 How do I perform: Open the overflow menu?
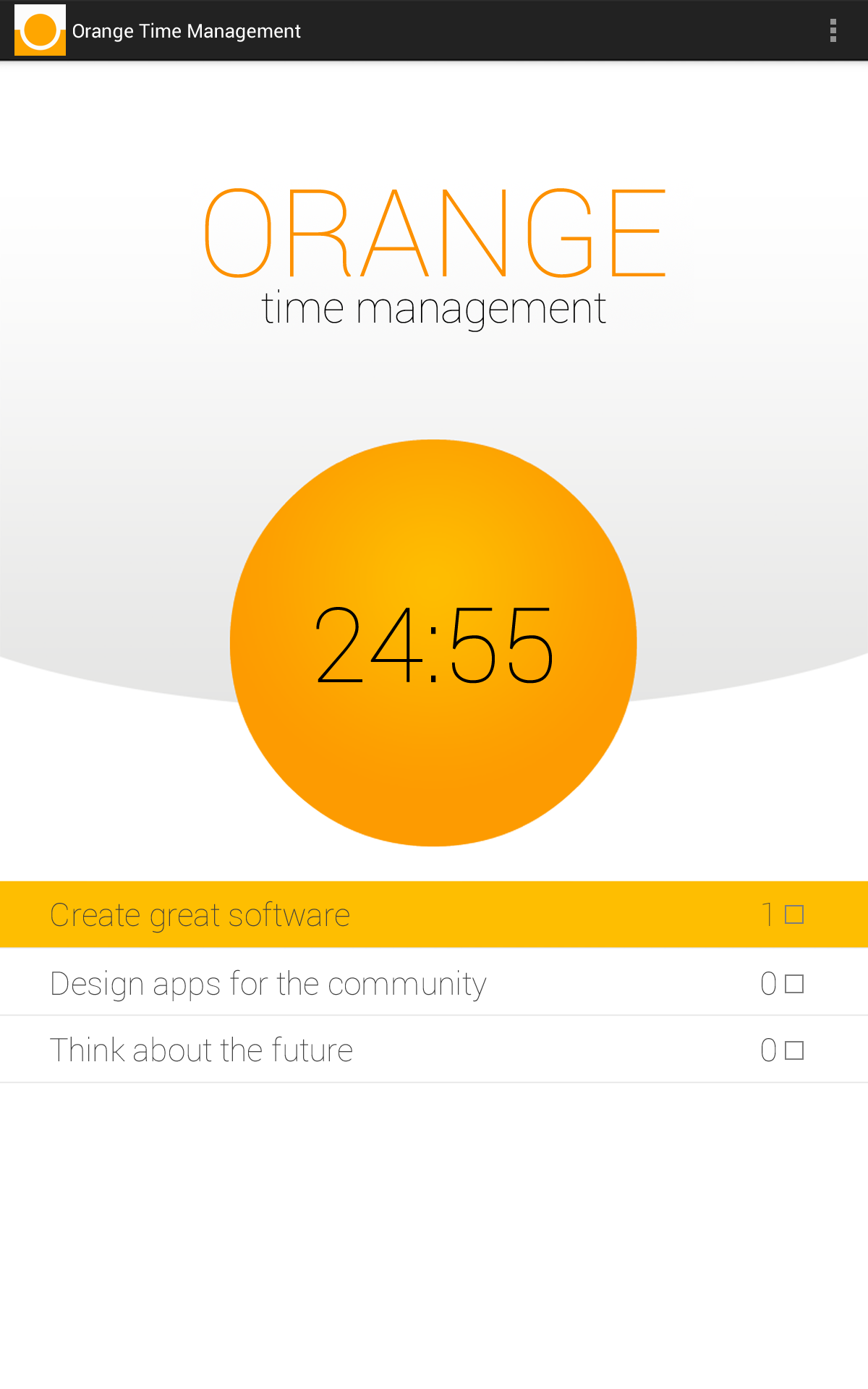coord(833,30)
